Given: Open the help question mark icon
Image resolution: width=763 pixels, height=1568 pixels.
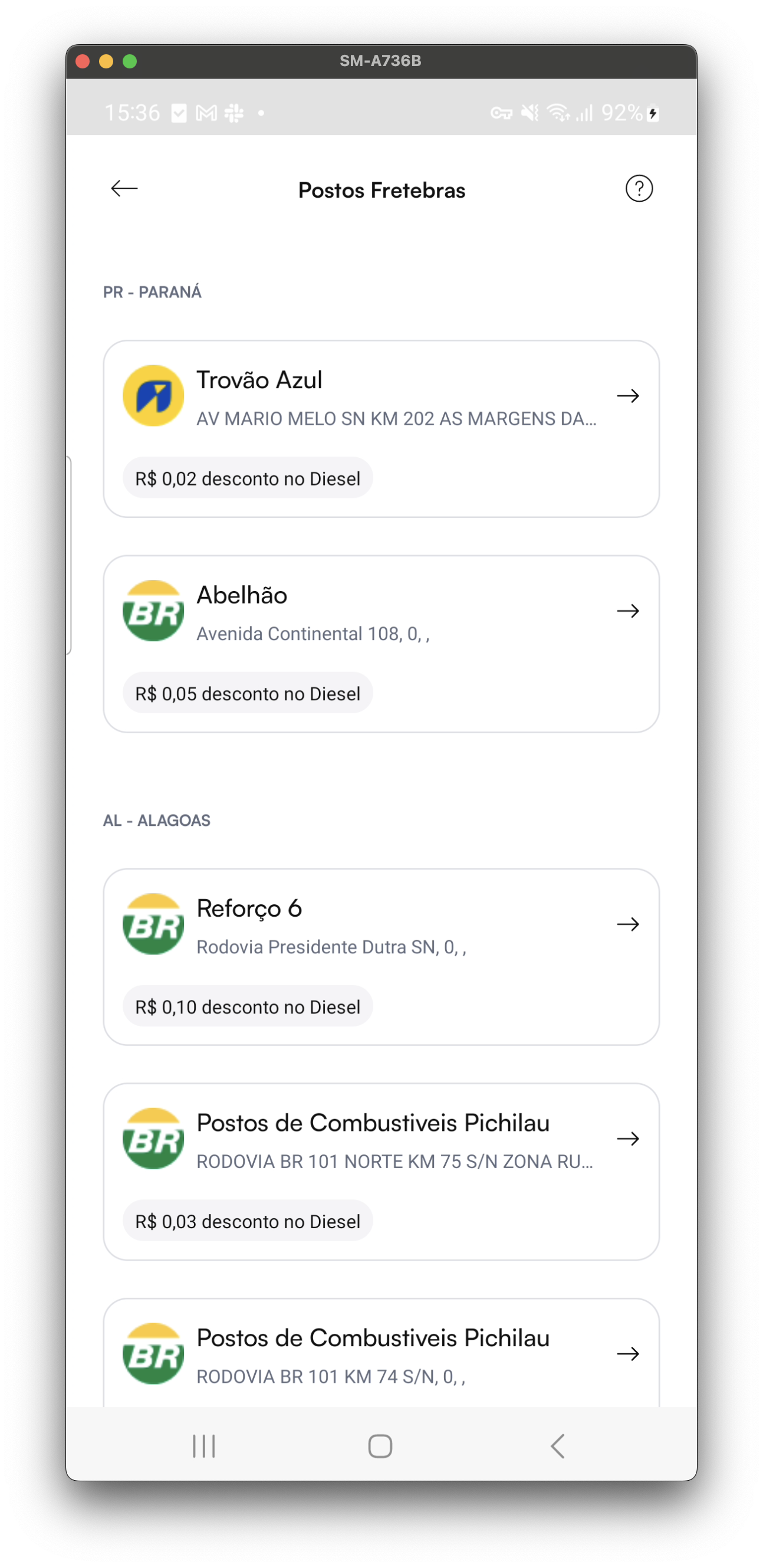Looking at the screenshot, I should (x=639, y=189).
